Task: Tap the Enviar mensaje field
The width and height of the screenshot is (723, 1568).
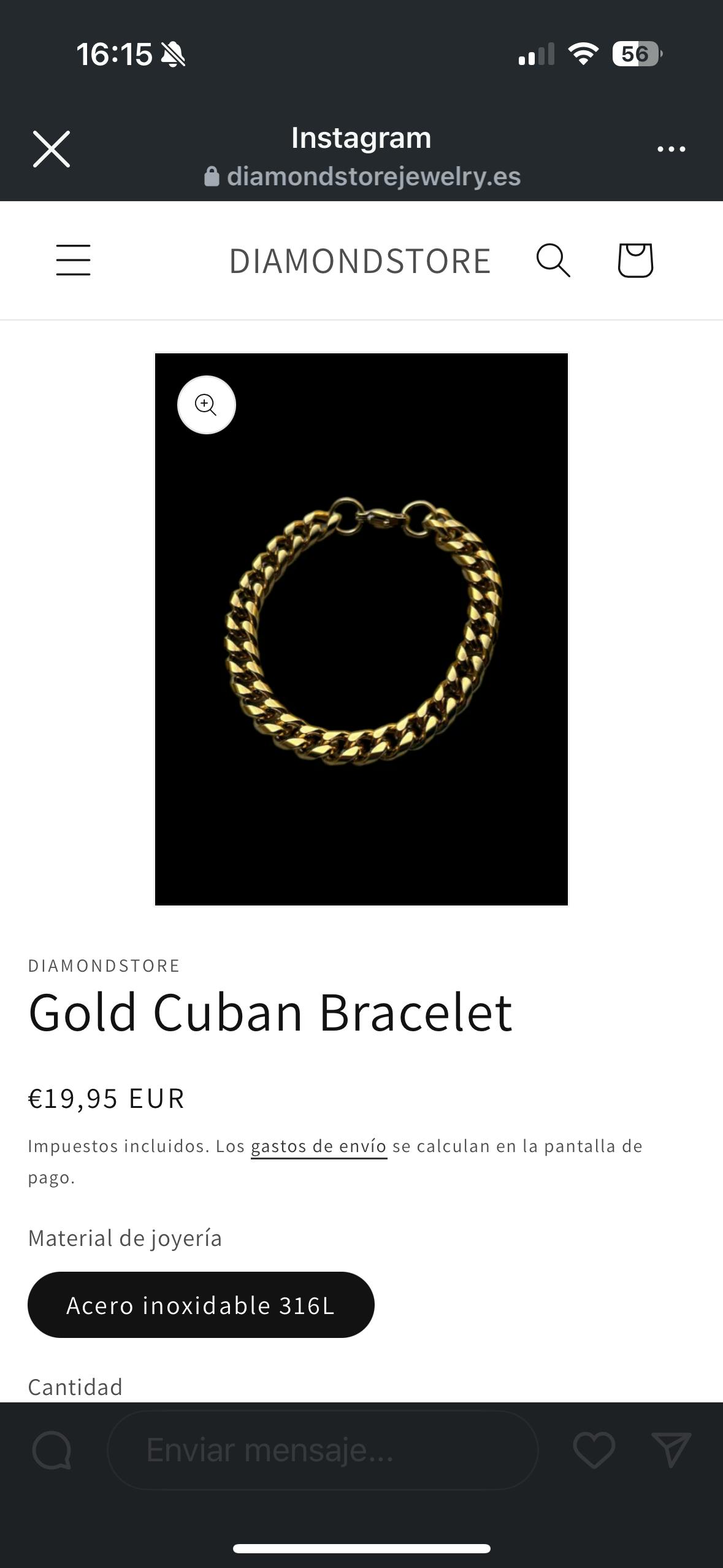Action: tap(323, 1450)
